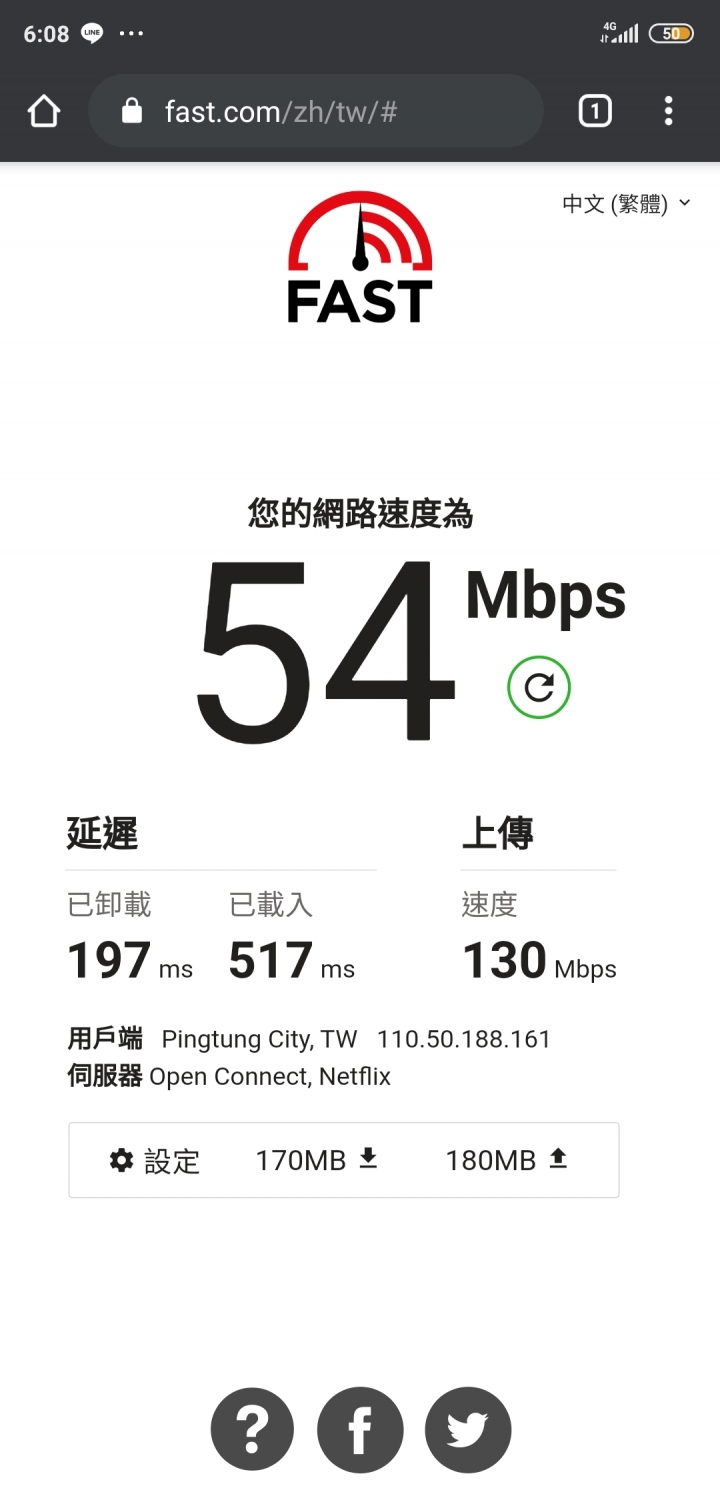Tap the upload arrow beside 180MB
720x1498 pixels.
coord(557,1158)
